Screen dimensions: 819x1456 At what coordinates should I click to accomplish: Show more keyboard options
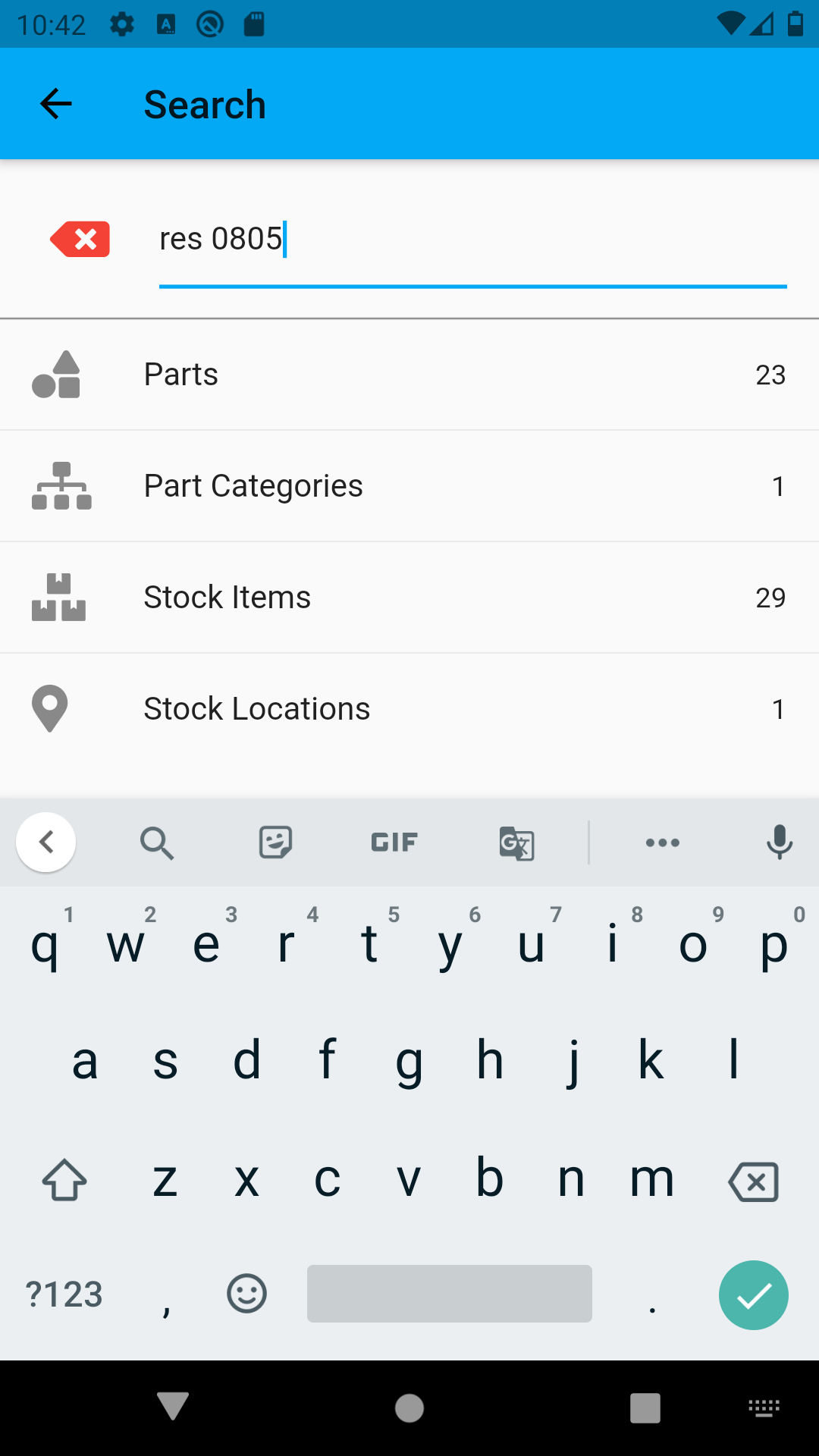(662, 843)
